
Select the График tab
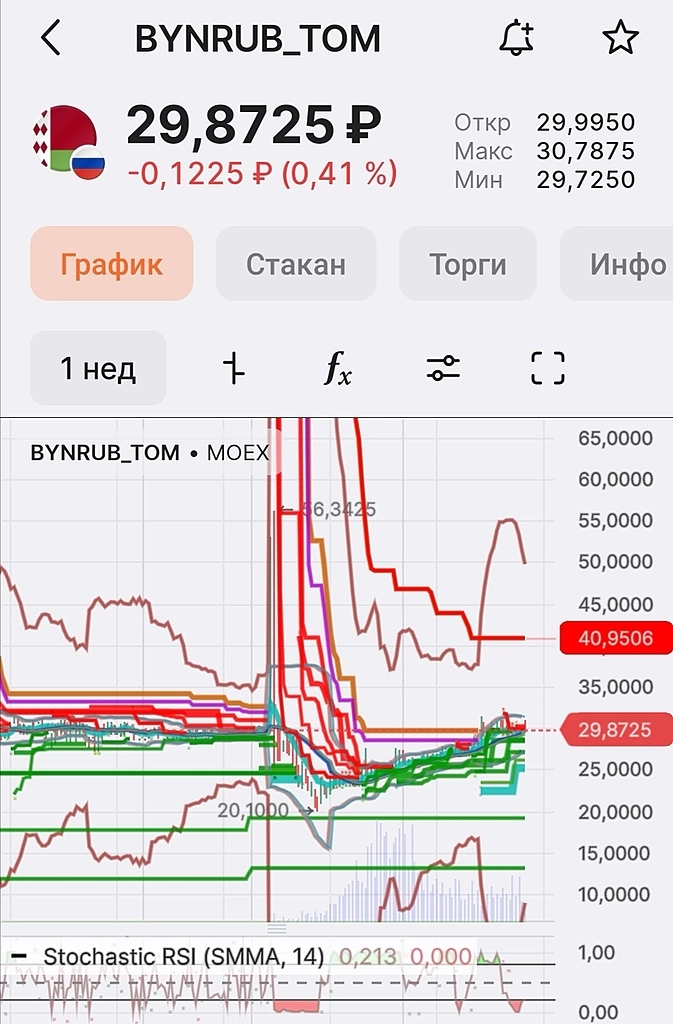(111, 264)
